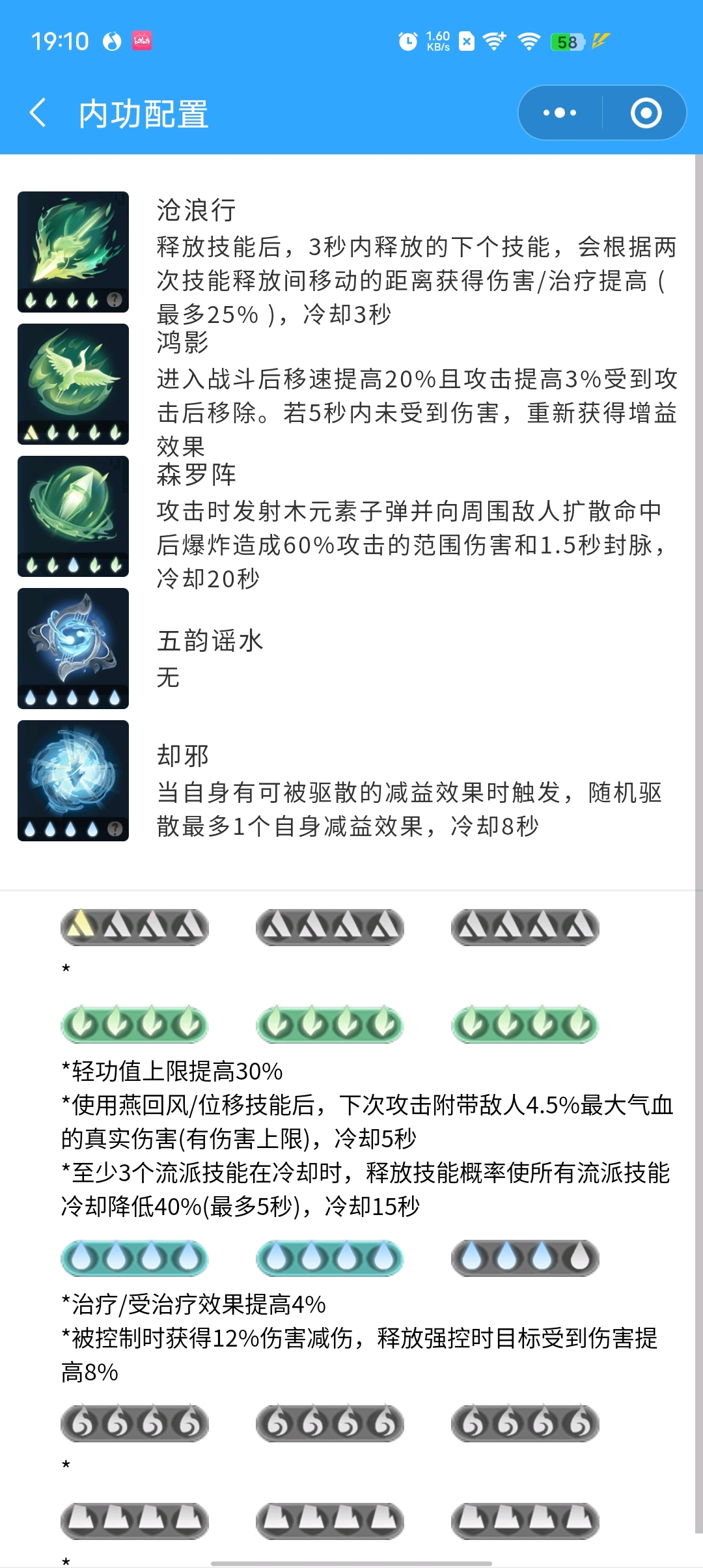Select the 森罗阵 skill icon
Image resolution: width=703 pixels, height=1568 pixels.
pos(73,516)
